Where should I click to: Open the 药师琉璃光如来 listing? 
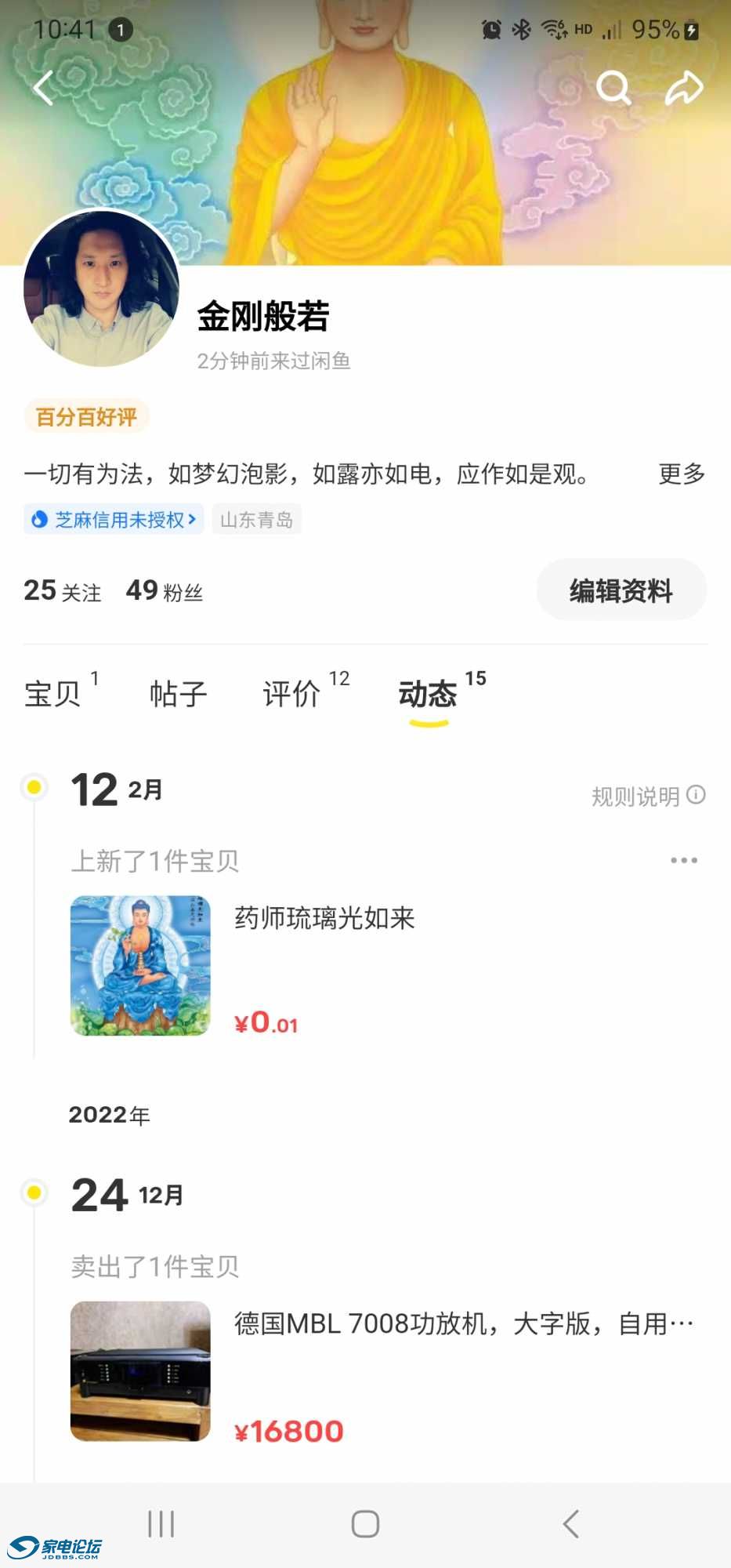(x=324, y=918)
